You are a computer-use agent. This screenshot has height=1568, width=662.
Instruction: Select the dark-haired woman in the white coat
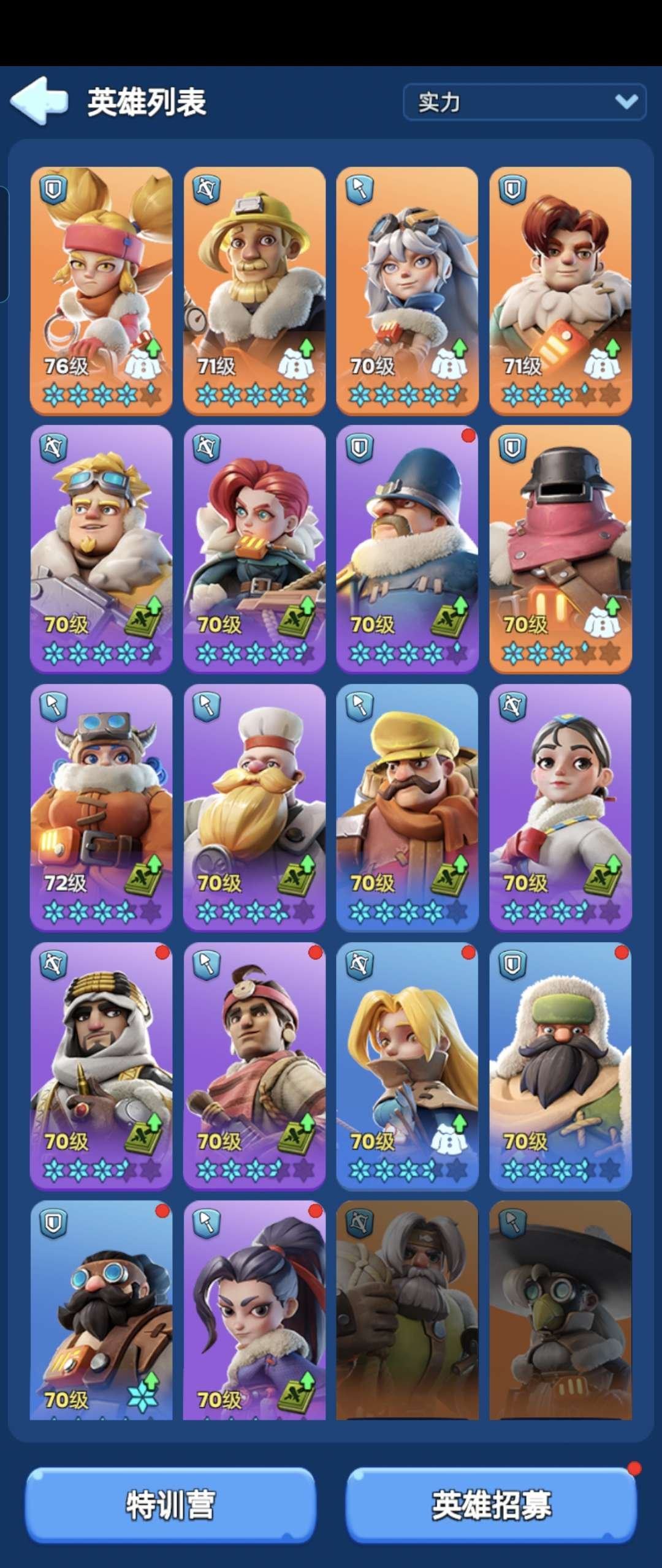560,807
